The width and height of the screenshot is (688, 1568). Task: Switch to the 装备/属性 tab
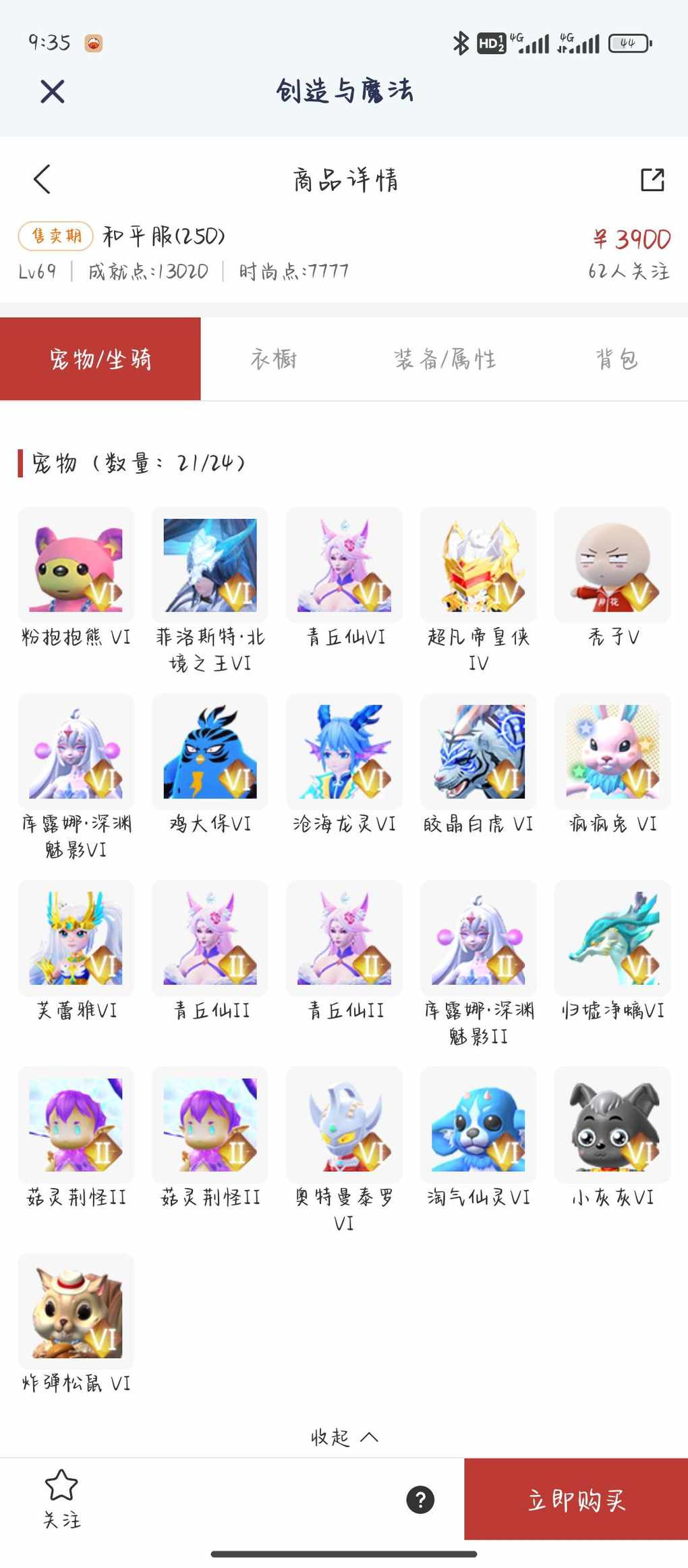pos(445,359)
